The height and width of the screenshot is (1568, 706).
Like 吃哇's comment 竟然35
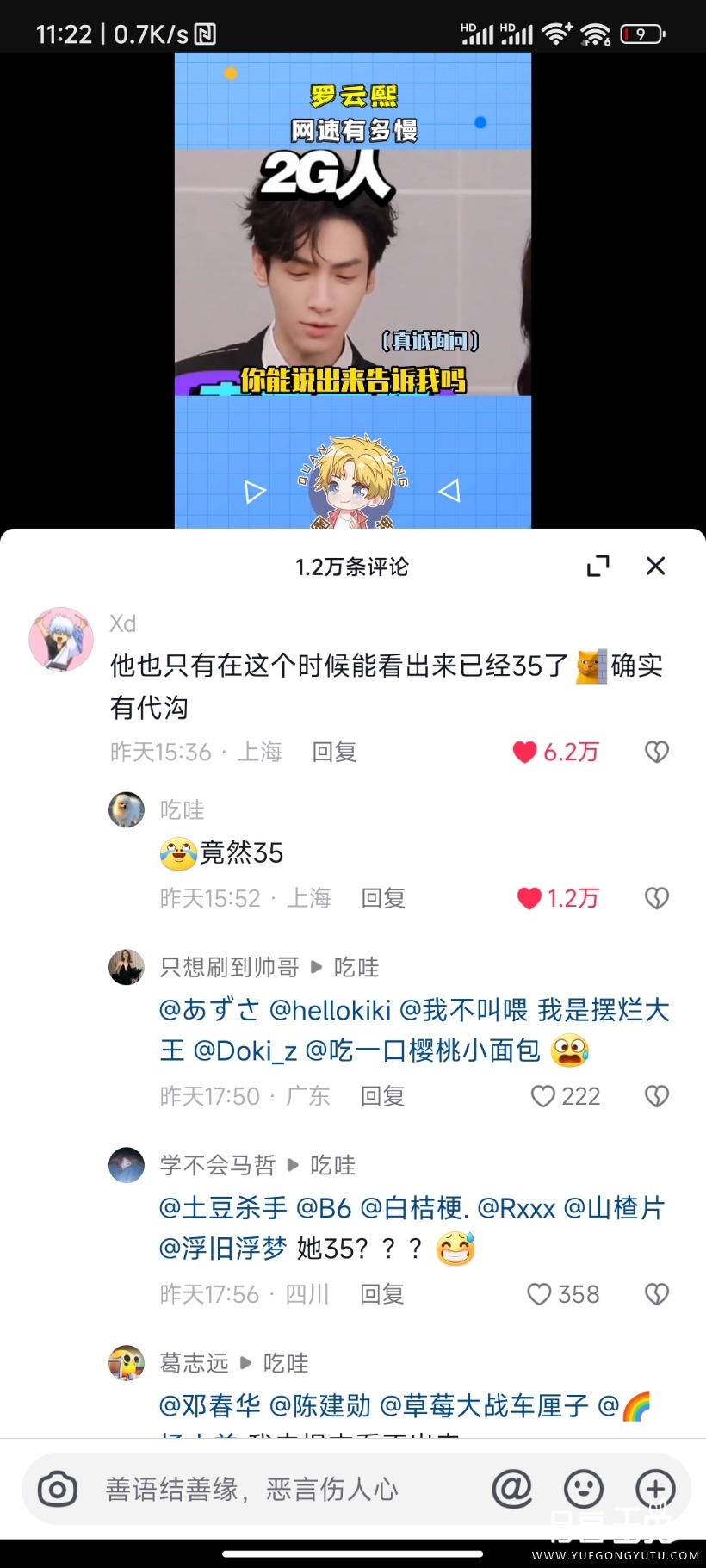pos(529,898)
